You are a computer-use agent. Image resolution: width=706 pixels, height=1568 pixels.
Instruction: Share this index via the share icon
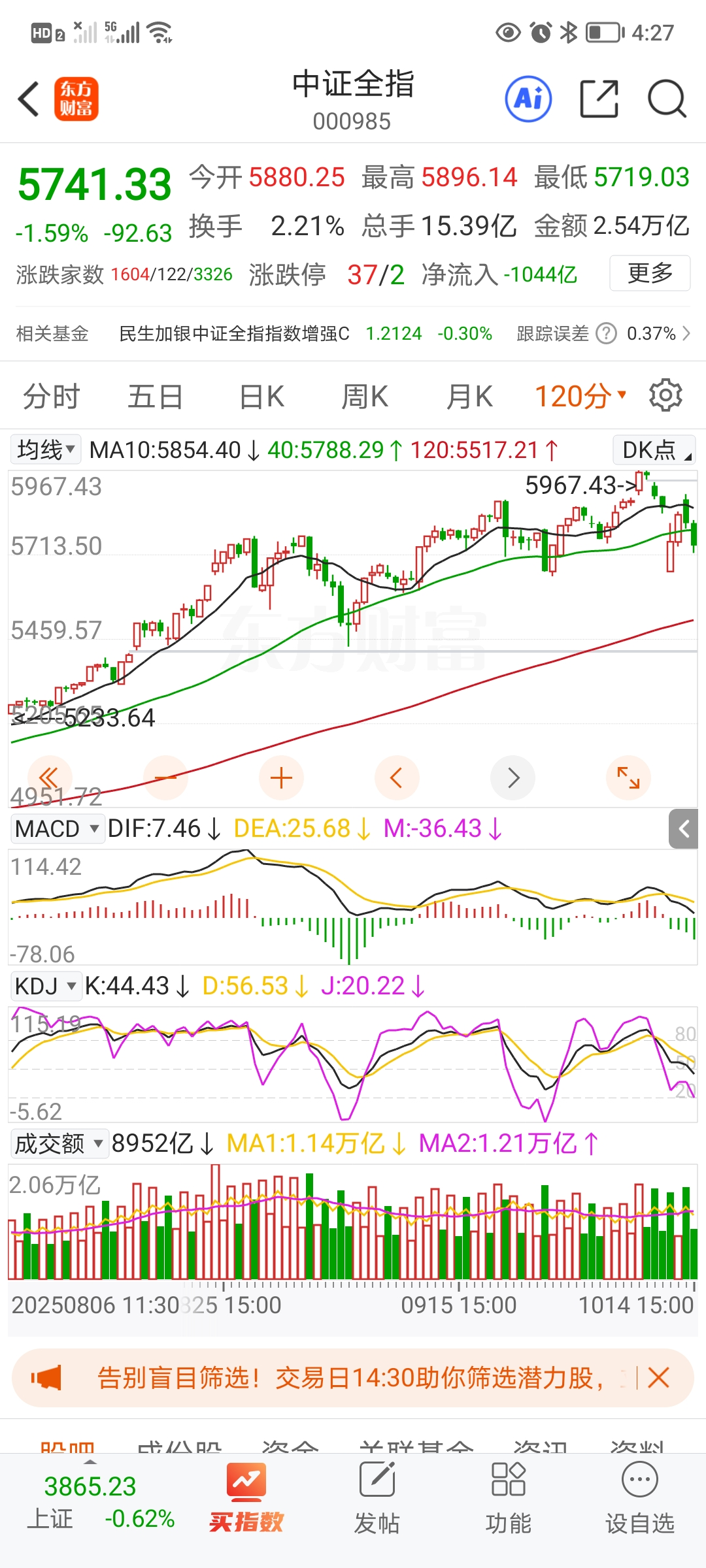599,99
